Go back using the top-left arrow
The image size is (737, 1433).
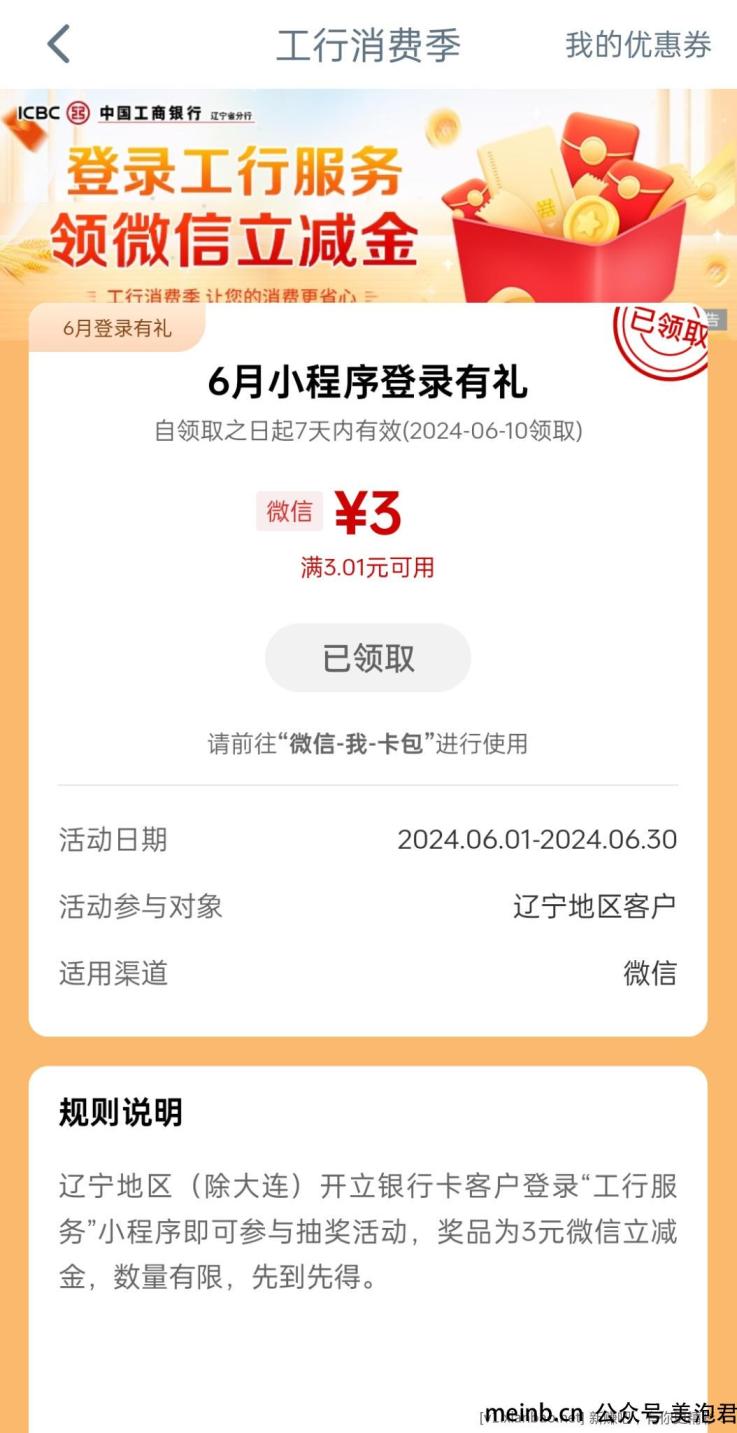coord(59,45)
